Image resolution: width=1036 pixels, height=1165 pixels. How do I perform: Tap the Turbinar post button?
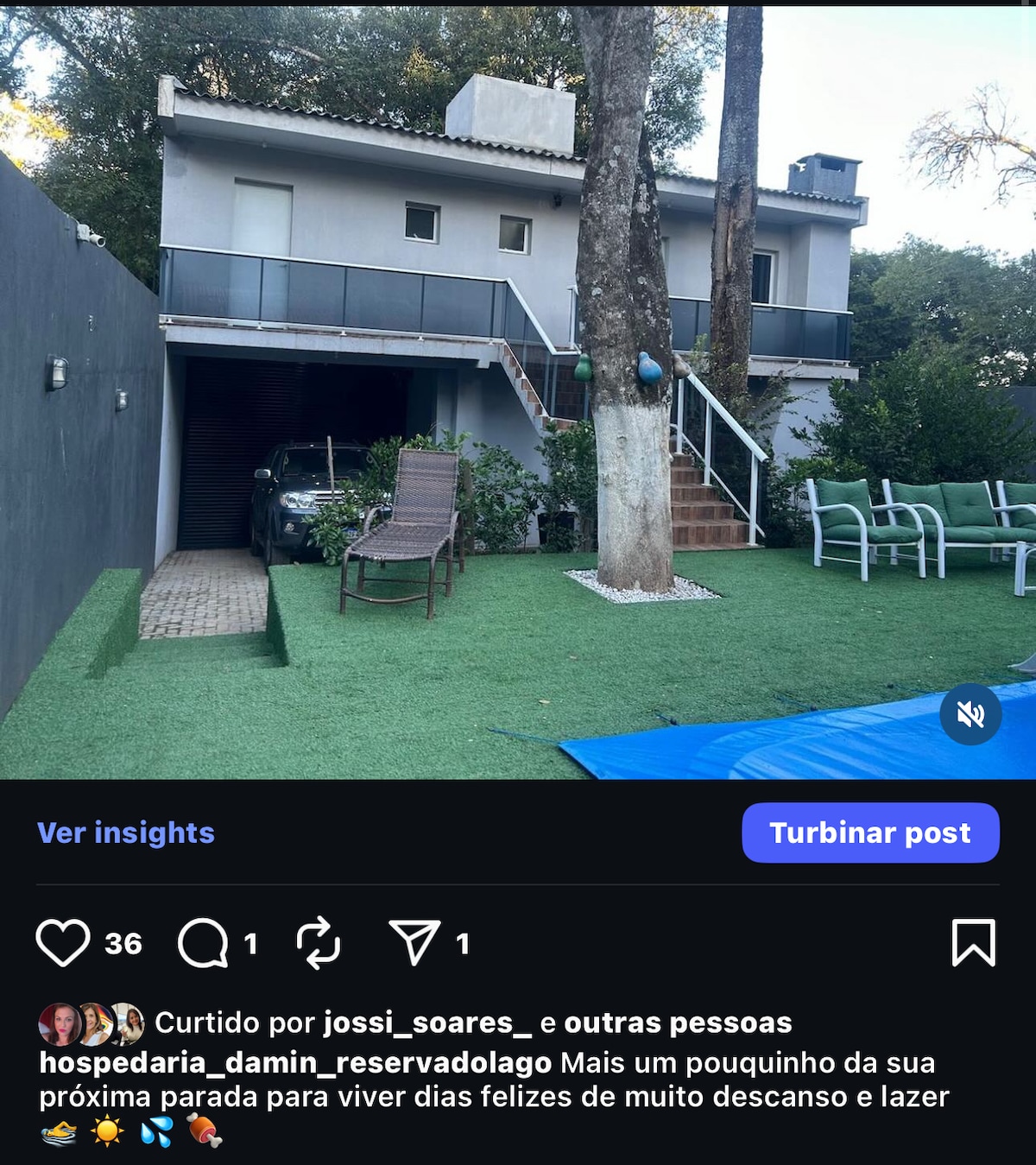point(870,833)
